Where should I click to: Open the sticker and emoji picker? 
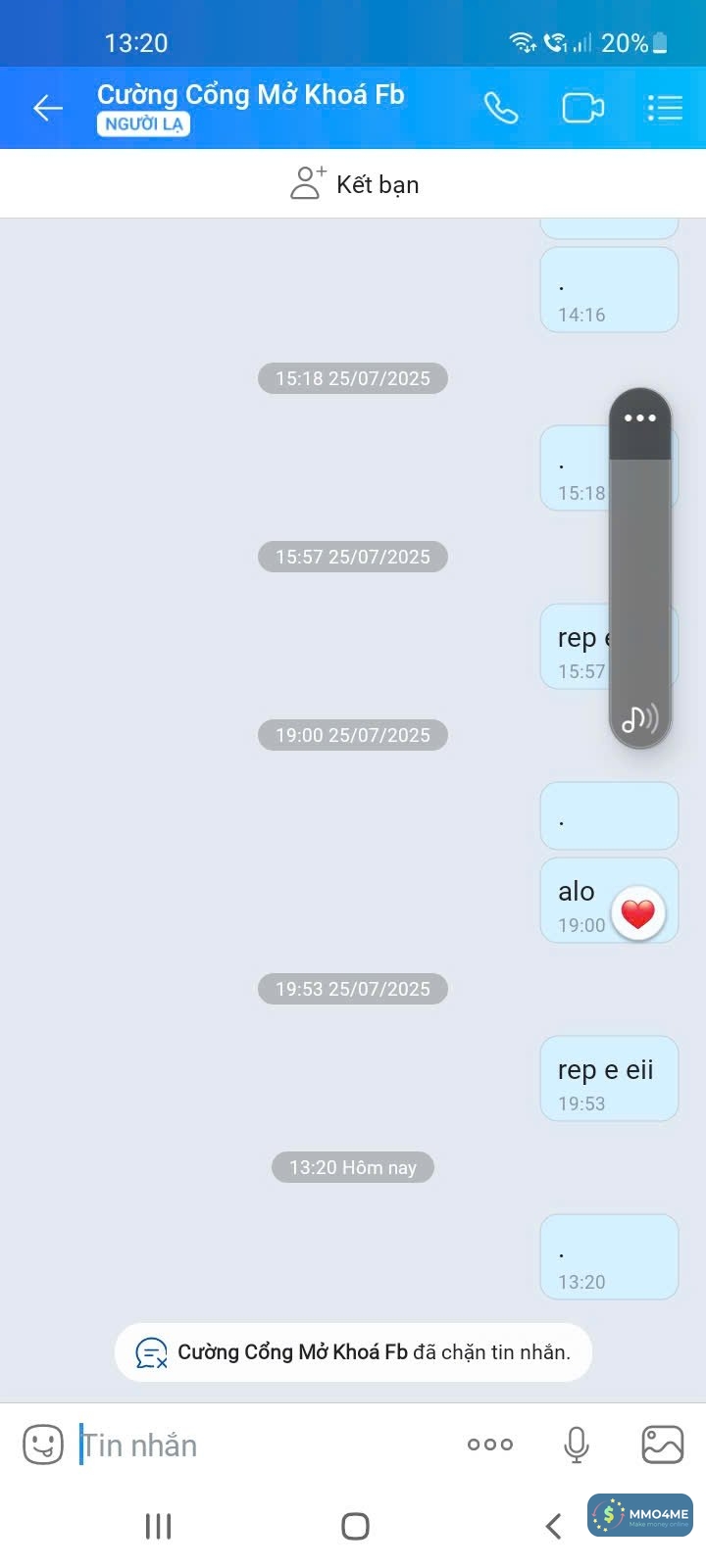43,1445
